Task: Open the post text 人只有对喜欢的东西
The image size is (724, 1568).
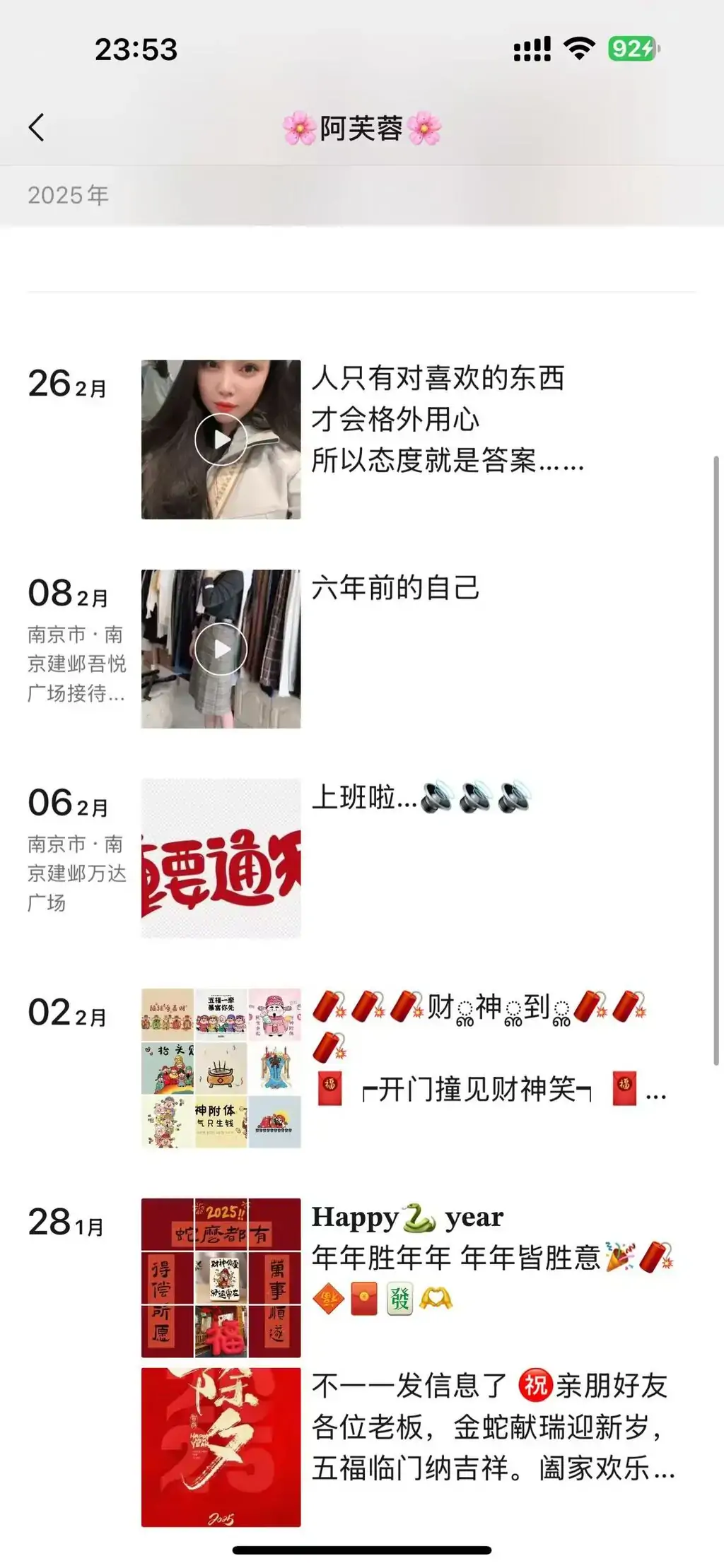Action: [x=445, y=420]
